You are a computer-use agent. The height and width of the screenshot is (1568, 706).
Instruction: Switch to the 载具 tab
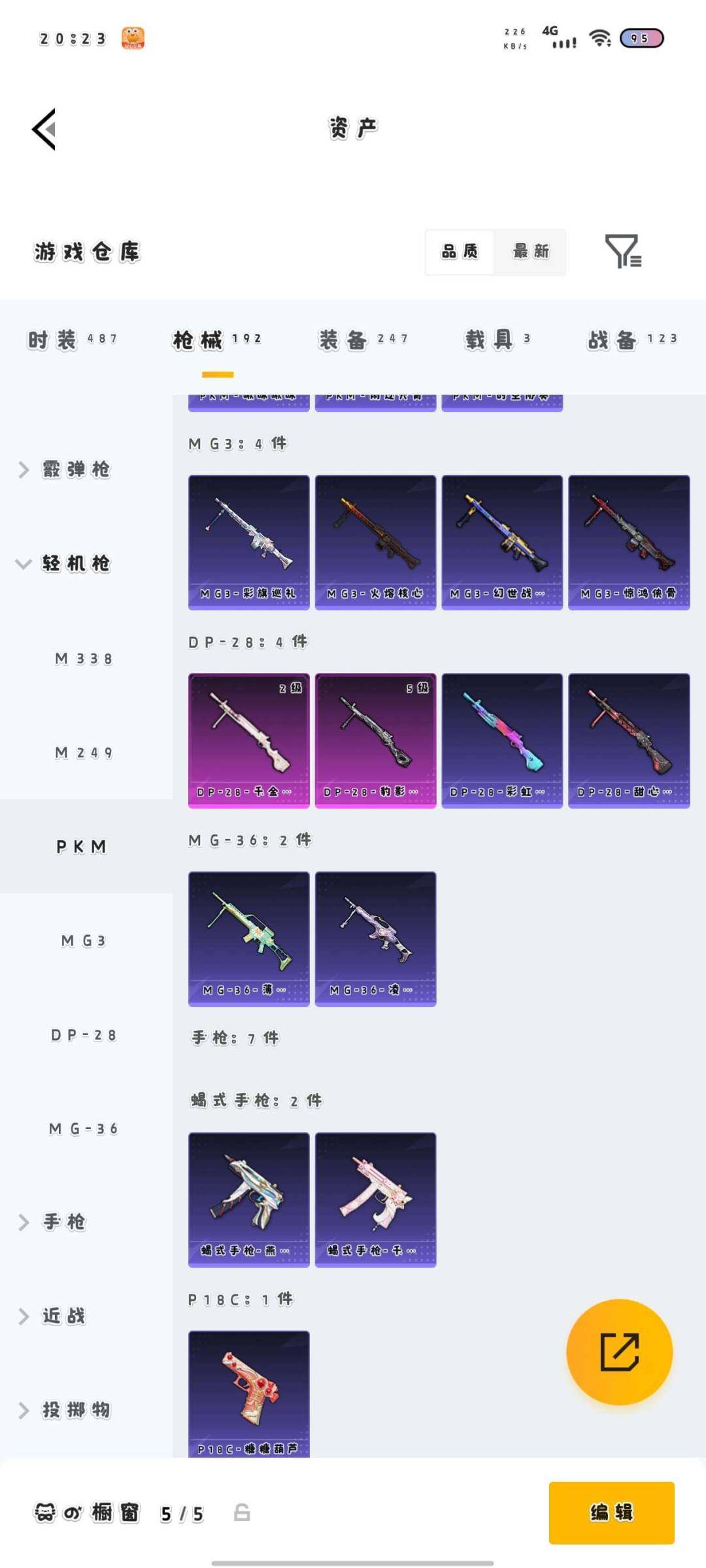[x=497, y=339]
